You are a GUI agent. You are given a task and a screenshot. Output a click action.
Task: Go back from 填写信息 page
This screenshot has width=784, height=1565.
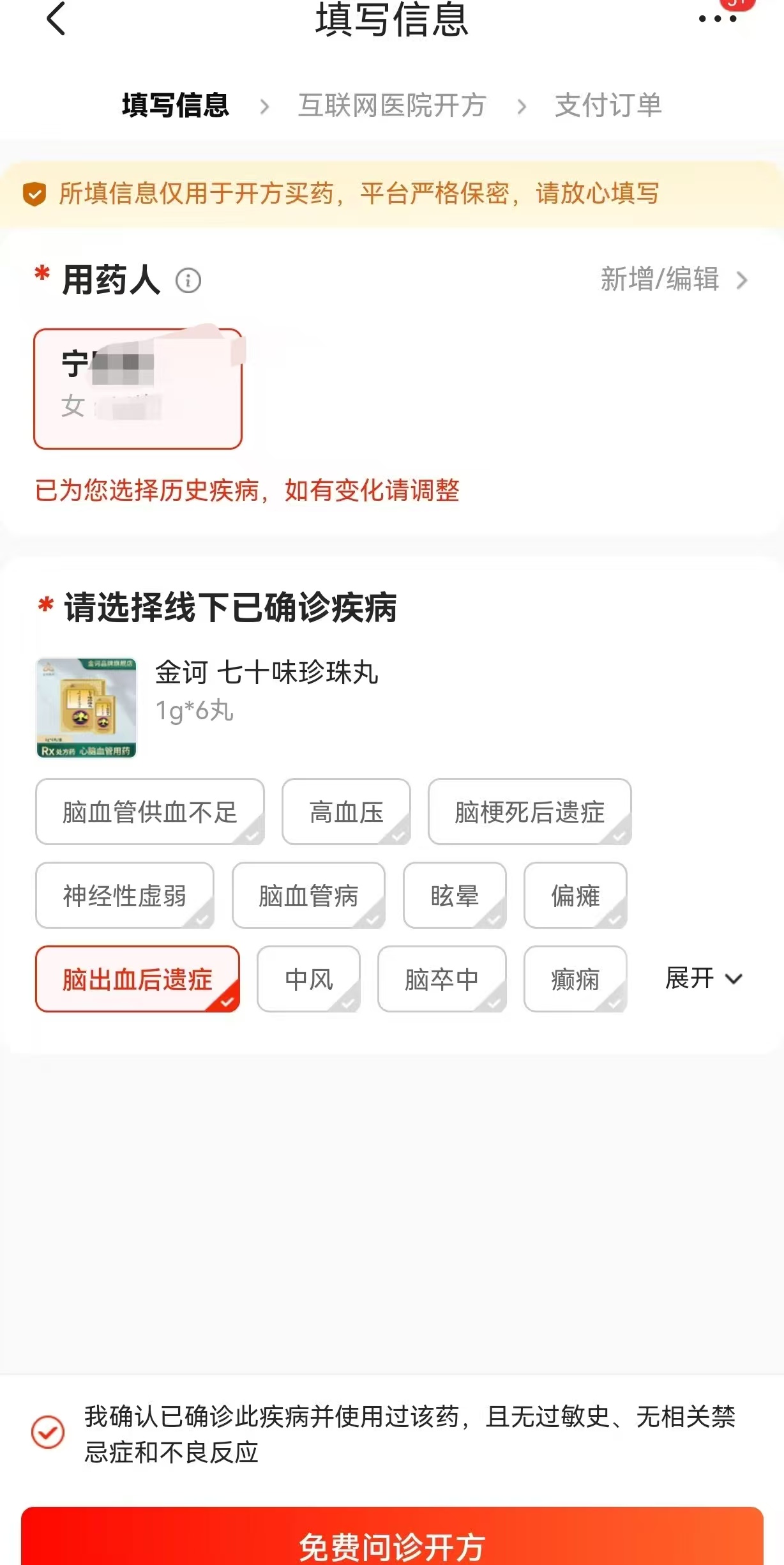(56, 19)
